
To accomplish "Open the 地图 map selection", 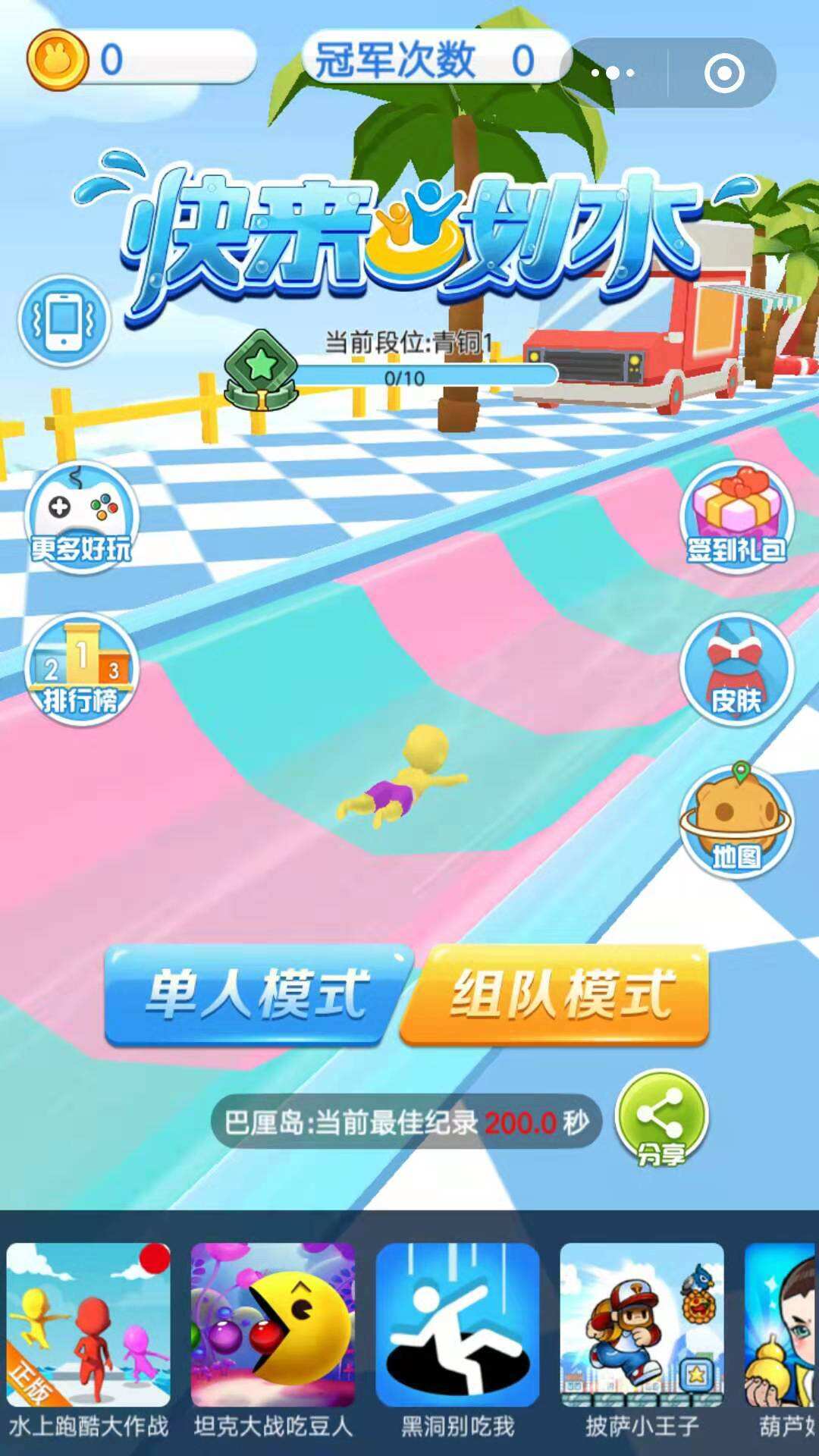I will click(736, 821).
